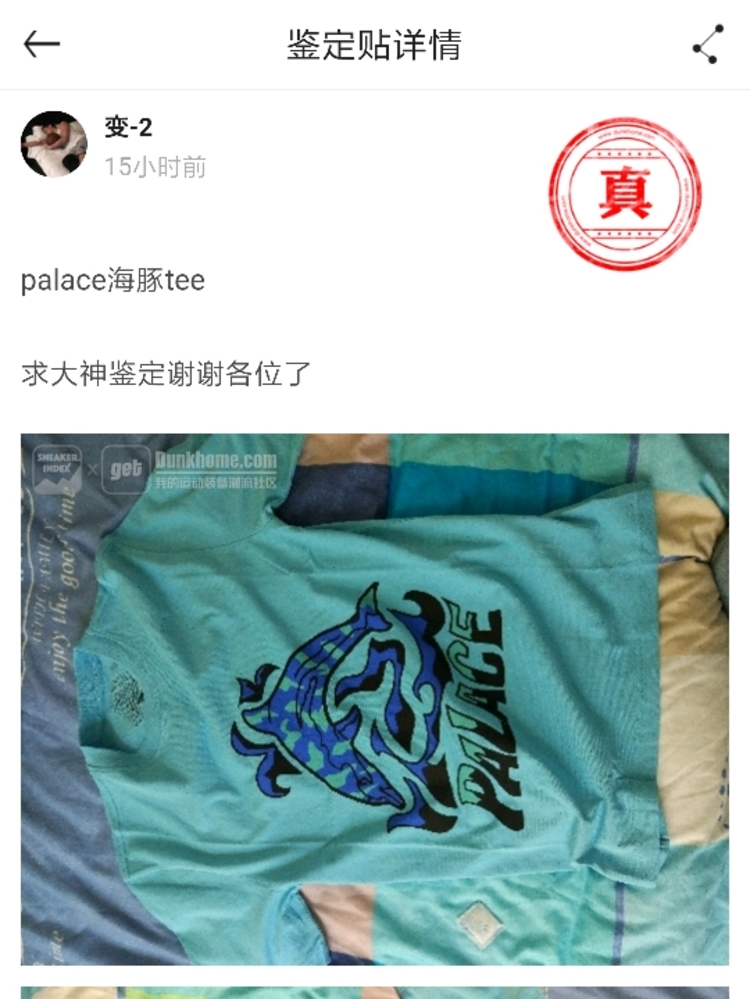The height and width of the screenshot is (999, 750).
Task: Share this authentication post
Action: click(708, 45)
